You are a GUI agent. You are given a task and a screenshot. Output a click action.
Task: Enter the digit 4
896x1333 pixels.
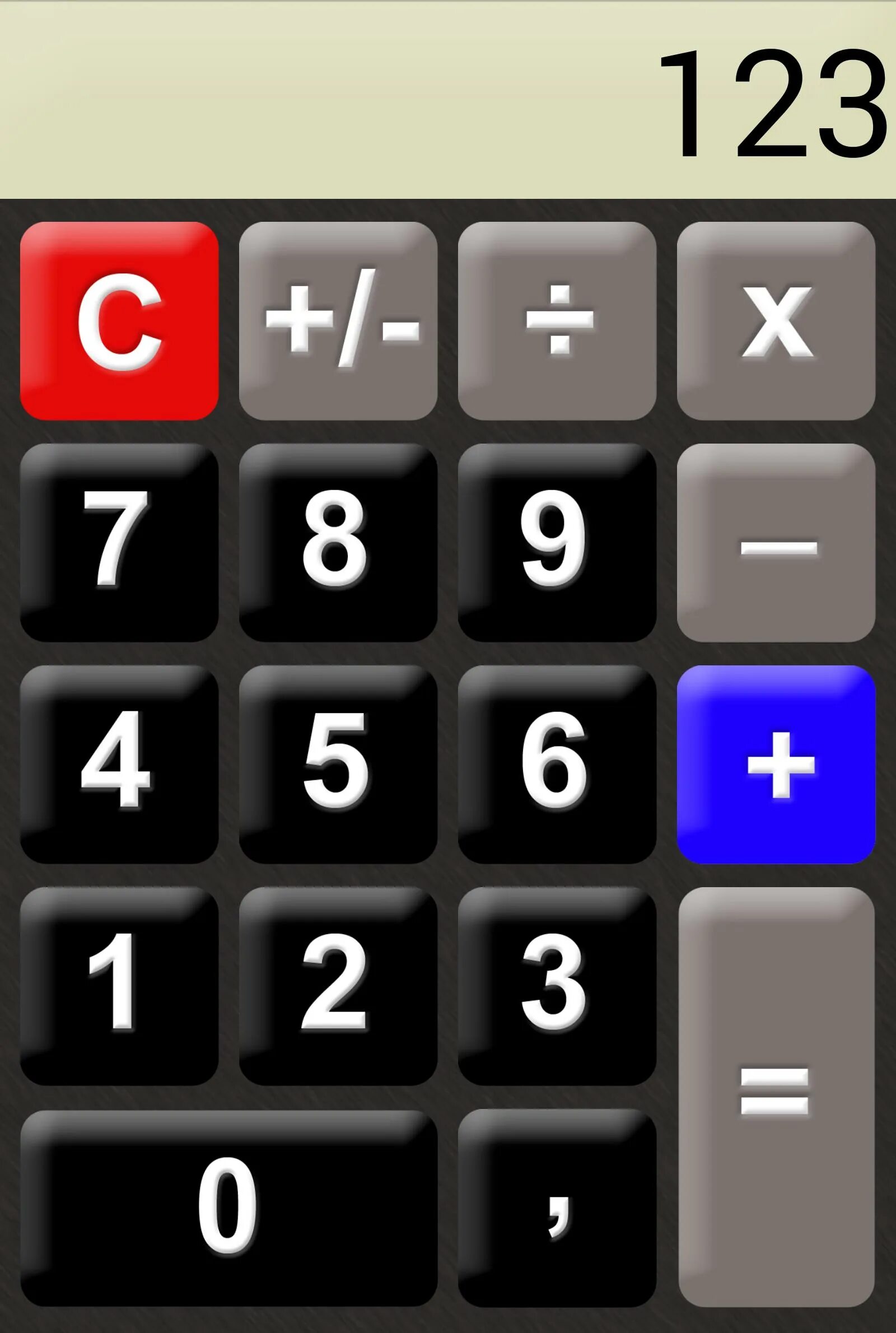(119, 765)
